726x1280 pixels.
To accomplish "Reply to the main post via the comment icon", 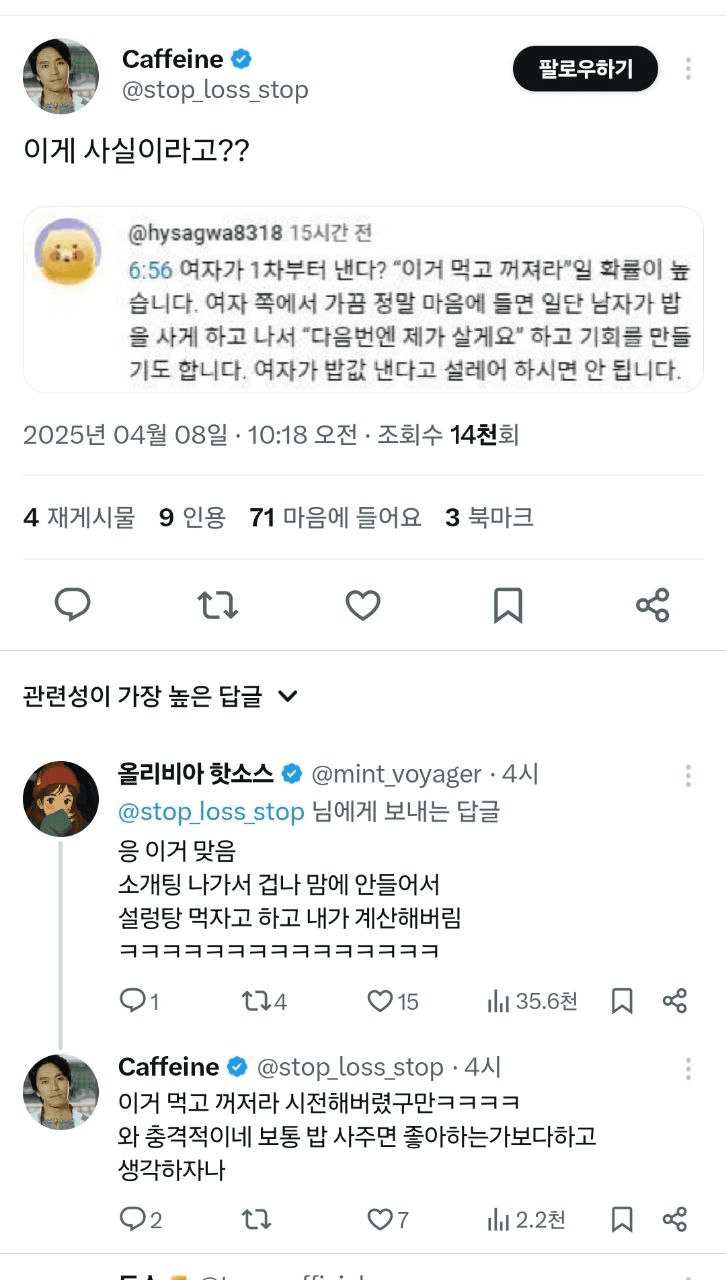I will pyautogui.click(x=72, y=605).
